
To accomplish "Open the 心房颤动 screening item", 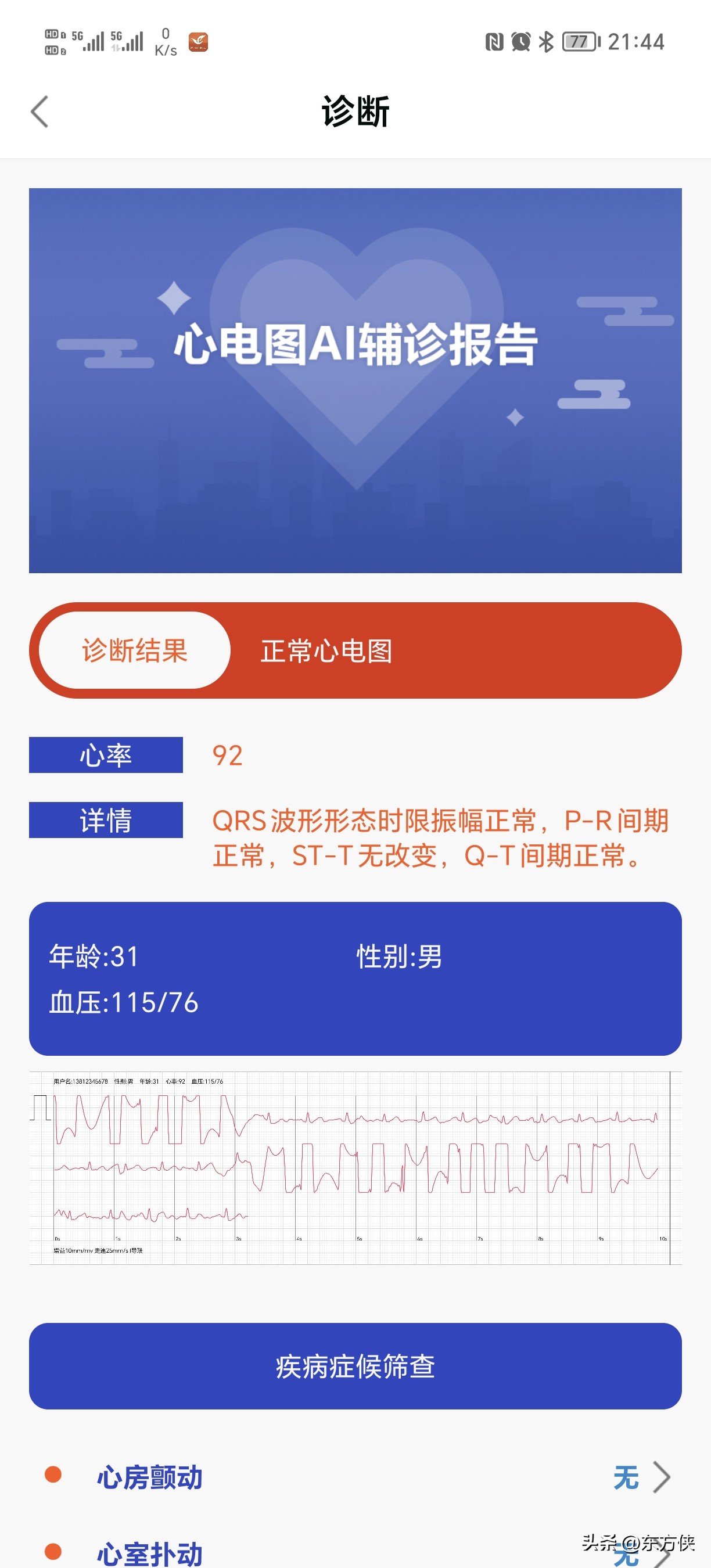I will 150,1477.
